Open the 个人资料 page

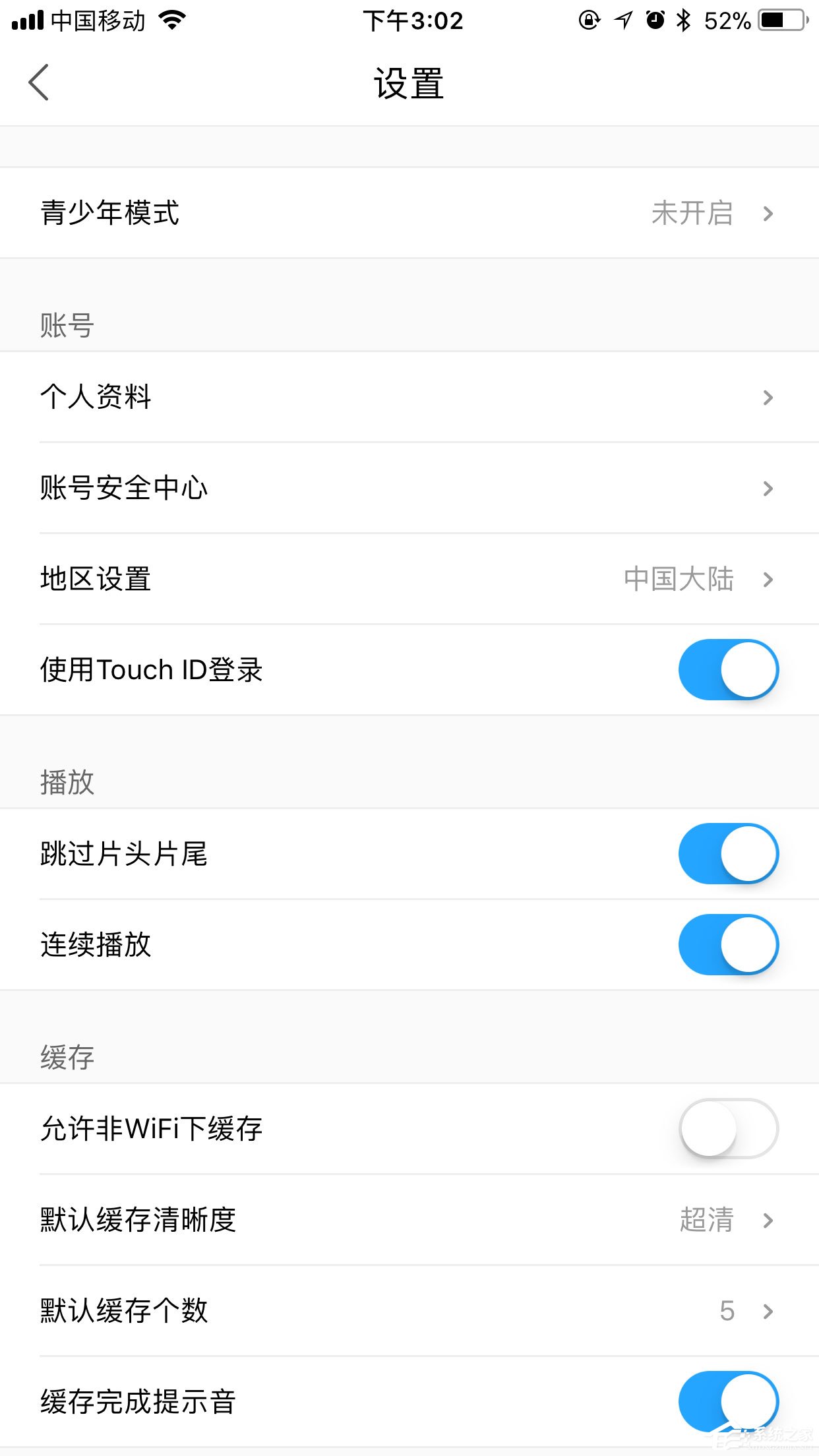pos(409,397)
